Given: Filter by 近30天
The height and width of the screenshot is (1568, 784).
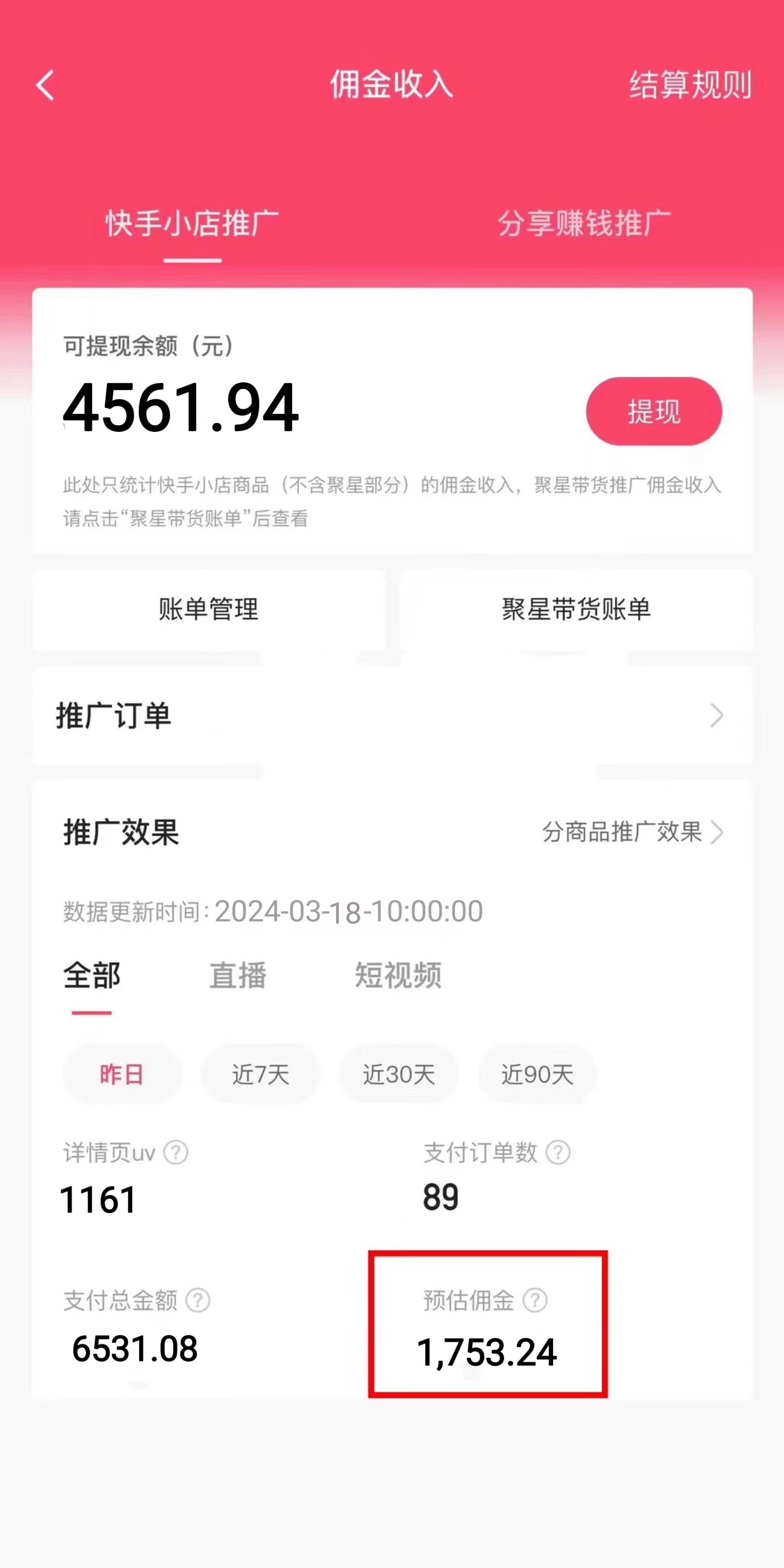Looking at the screenshot, I should 399,1074.
